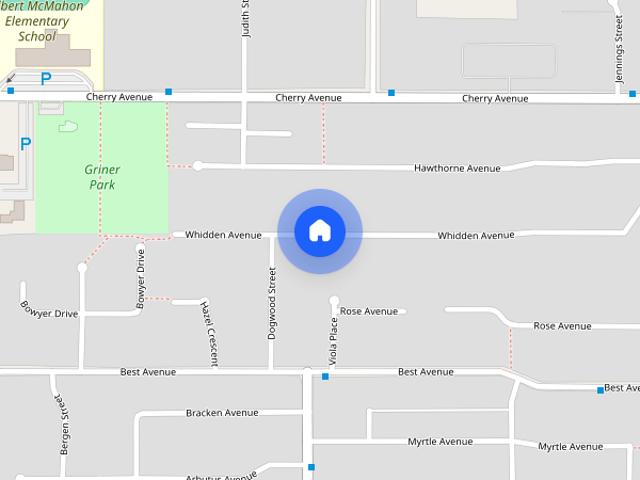This screenshot has height=480, width=640.
Task: Tap the home location marker
Action: point(319,231)
